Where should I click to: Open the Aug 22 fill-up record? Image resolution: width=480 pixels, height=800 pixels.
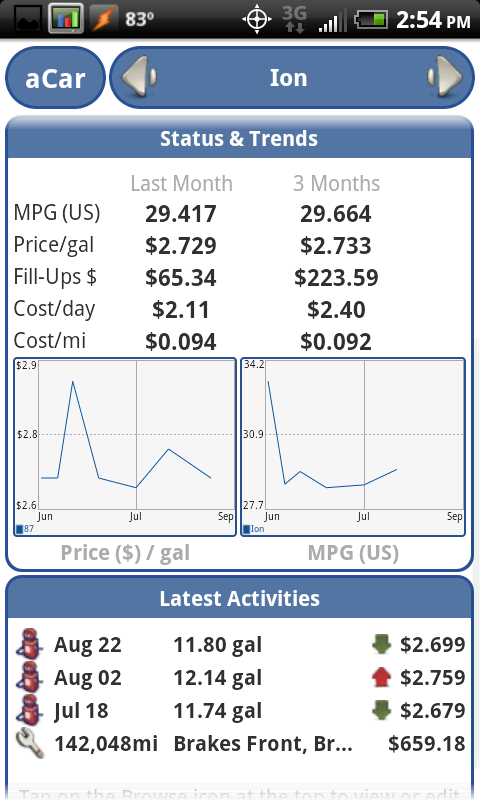point(240,644)
